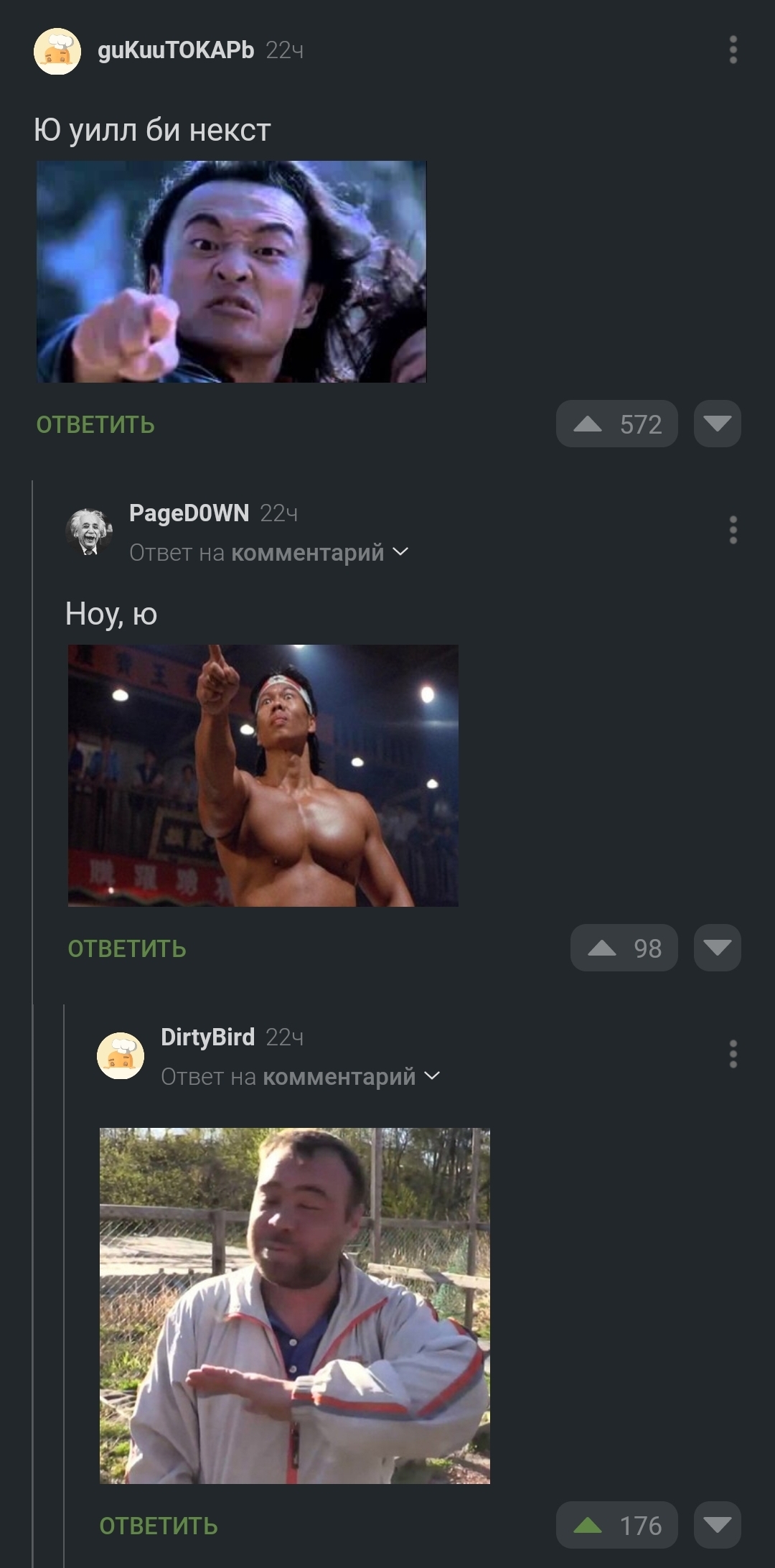The width and height of the screenshot is (775, 1568).
Task: View the image in PageD0WN's reply
Action: [x=263, y=775]
